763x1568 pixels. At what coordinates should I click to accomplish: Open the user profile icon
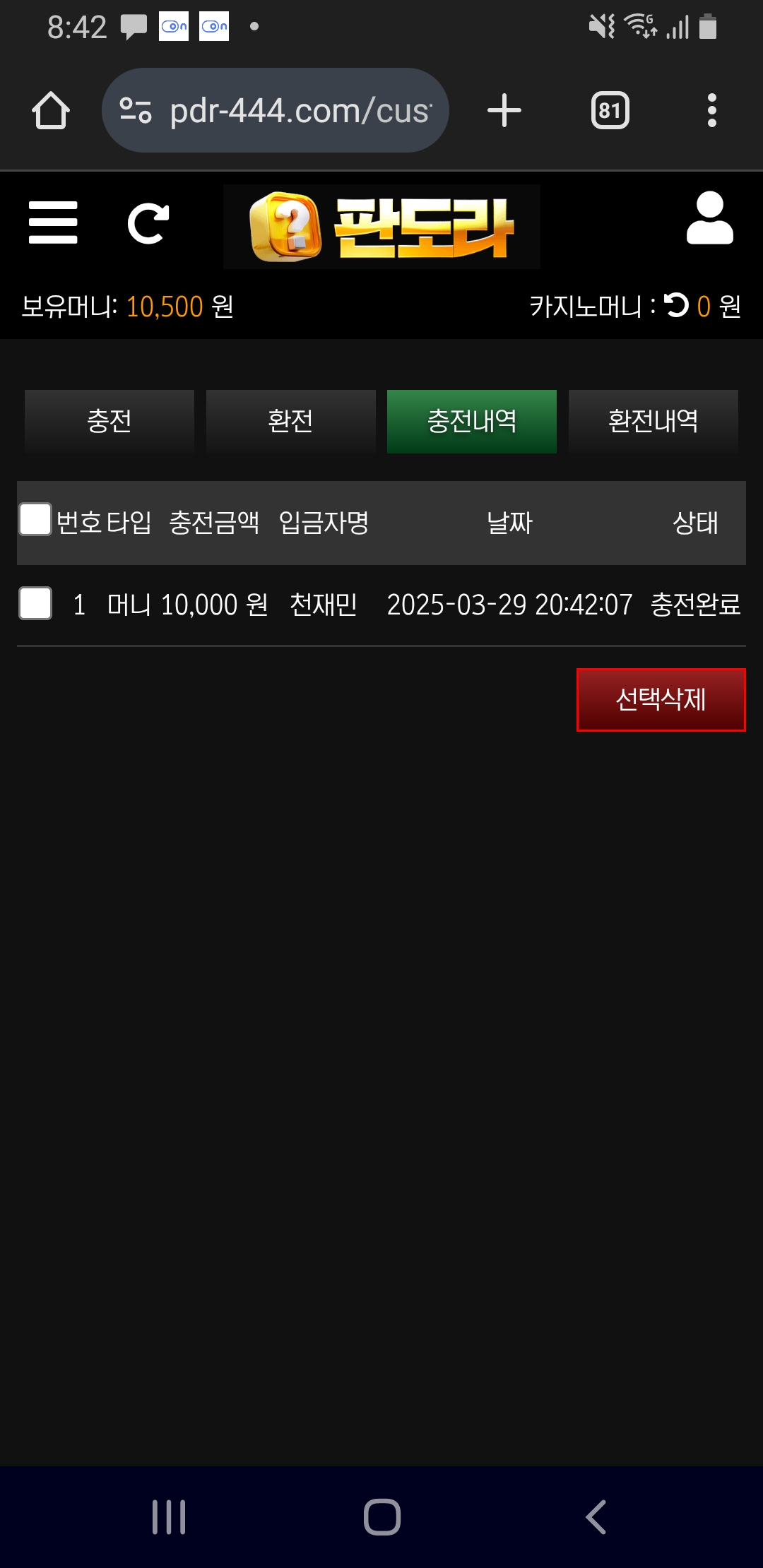pyautogui.click(x=709, y=218)
